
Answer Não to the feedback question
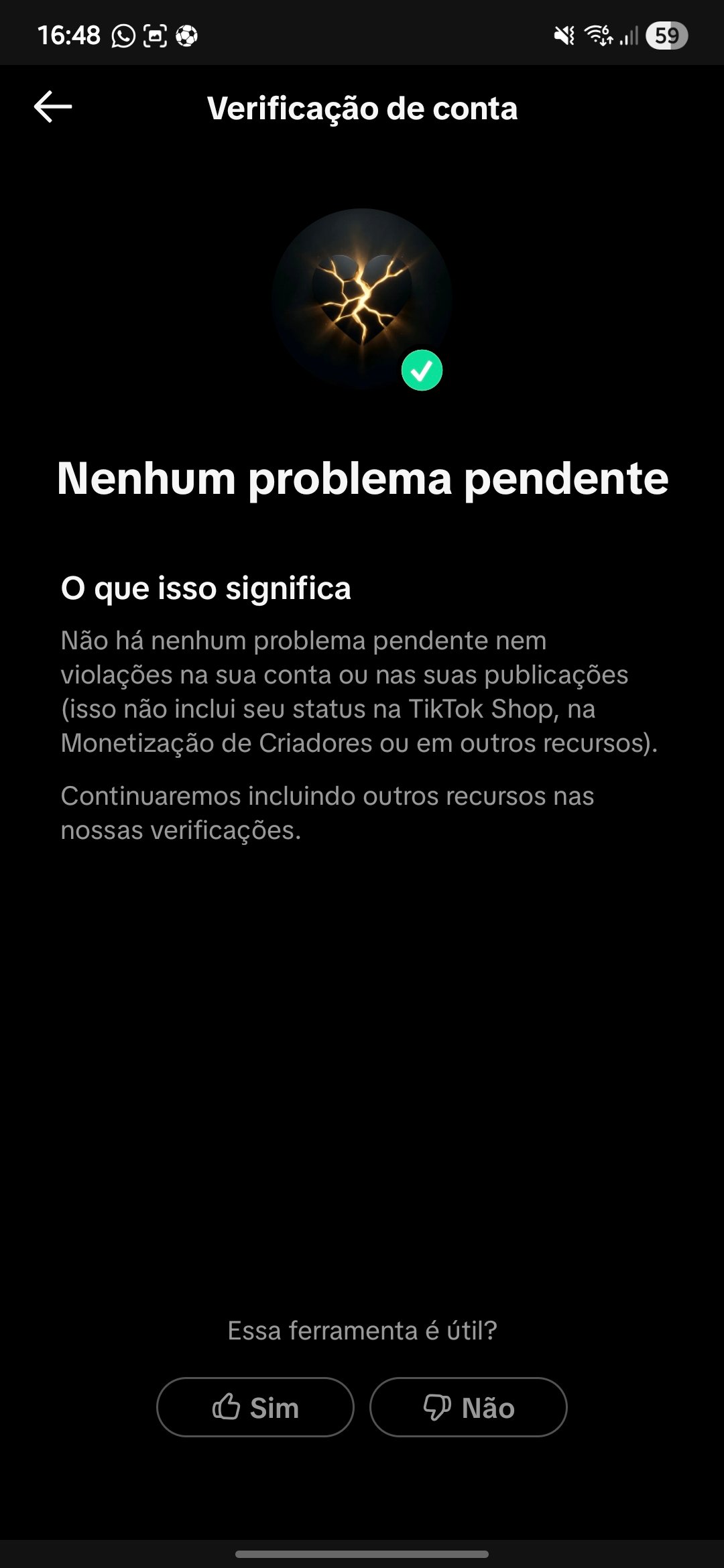click(x=469, y=1407)
